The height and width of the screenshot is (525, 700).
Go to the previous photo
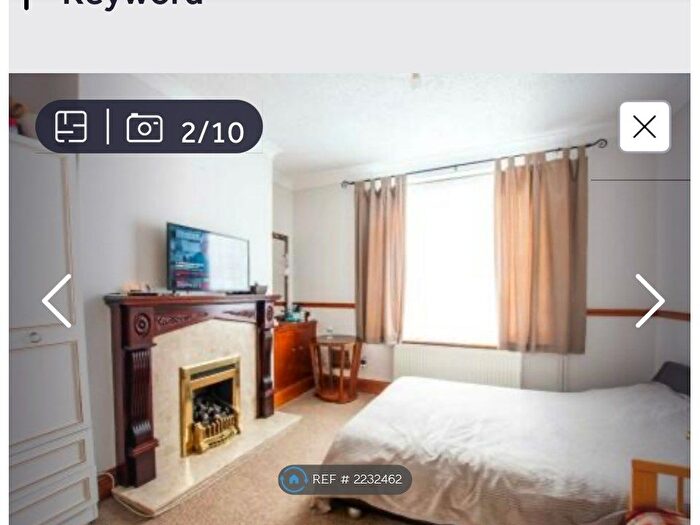click(56, 300)
